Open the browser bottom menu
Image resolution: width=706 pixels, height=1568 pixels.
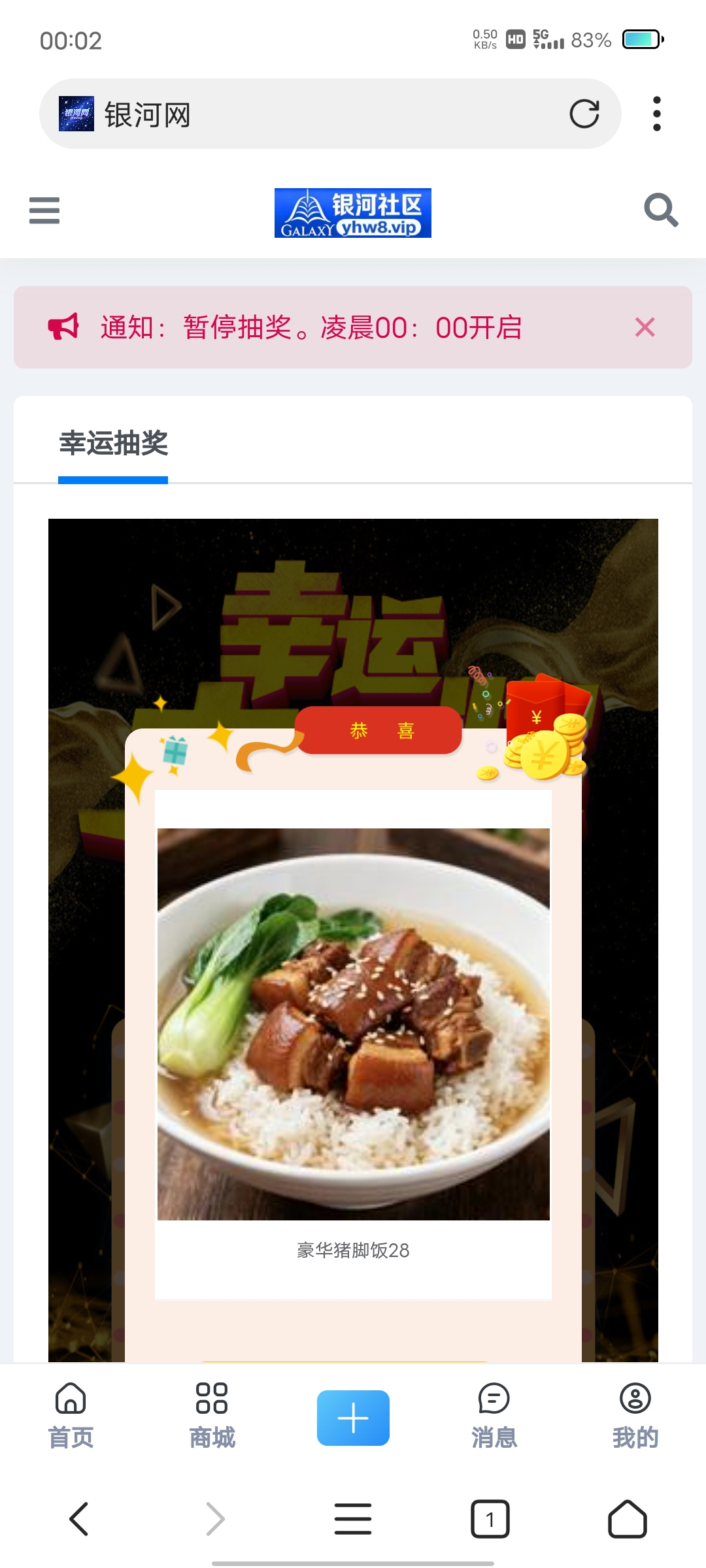(353, 1519)
